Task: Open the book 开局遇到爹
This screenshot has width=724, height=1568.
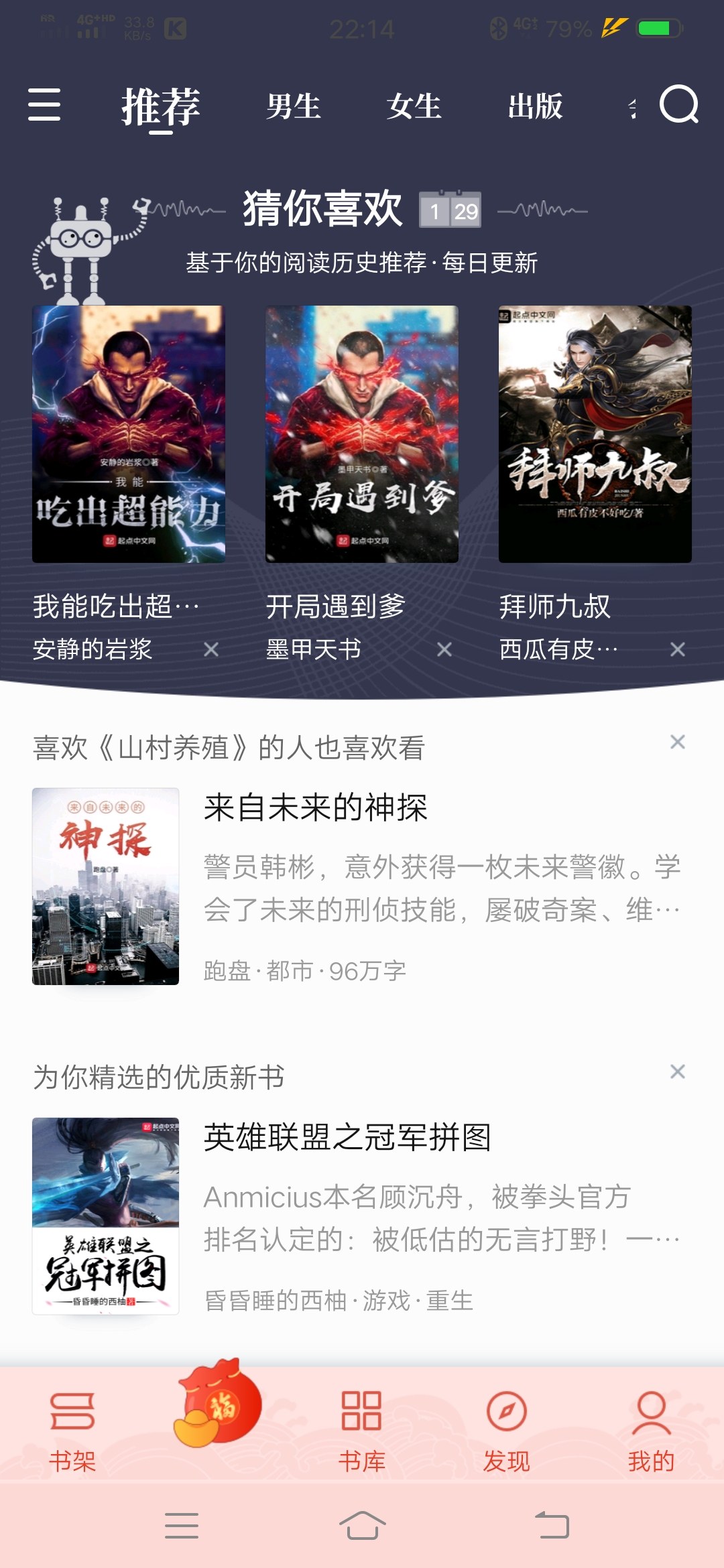Action: point(362,434)
